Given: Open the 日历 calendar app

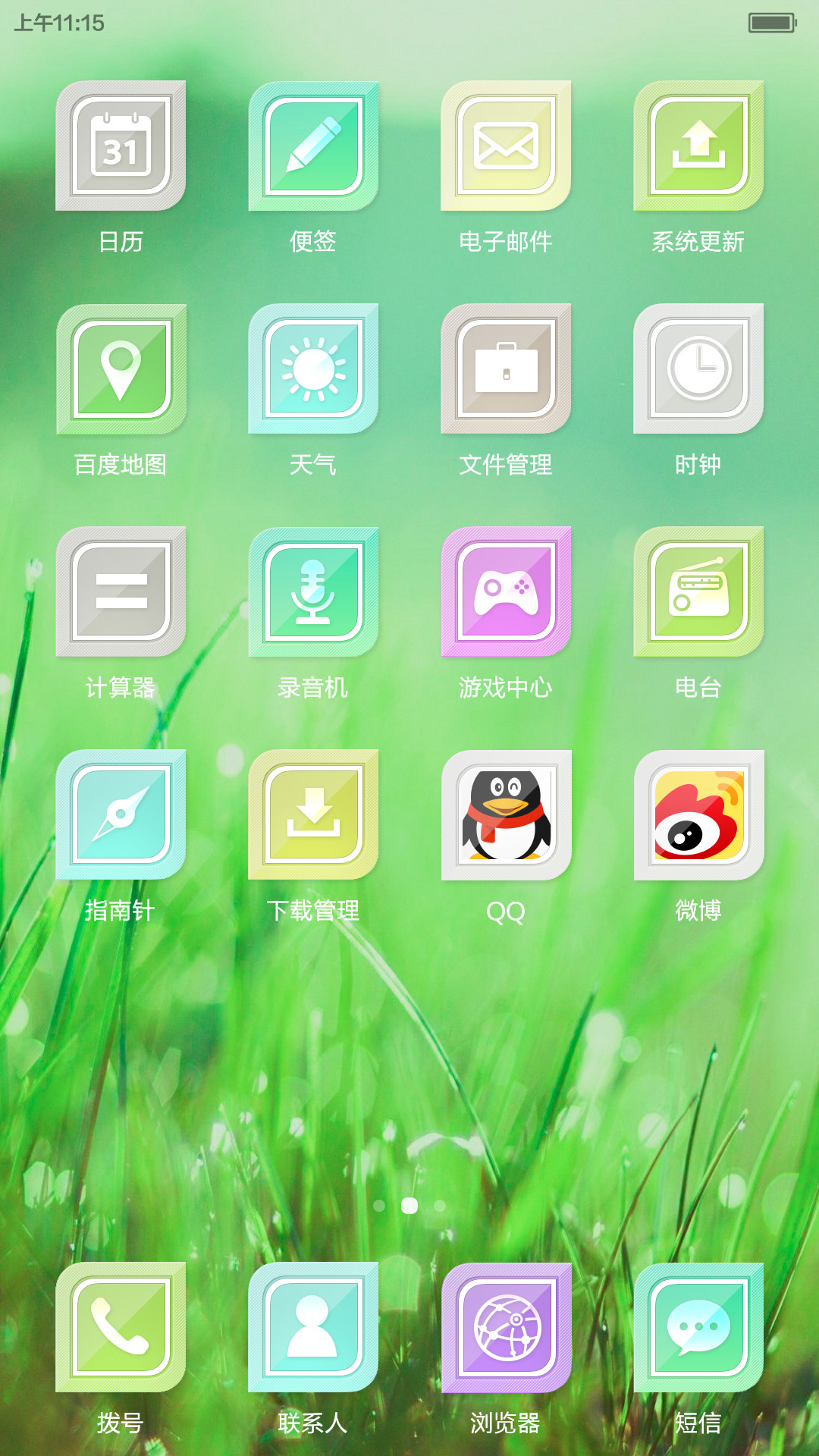Looking at the screenshot, I should click(x=121, y=146).
